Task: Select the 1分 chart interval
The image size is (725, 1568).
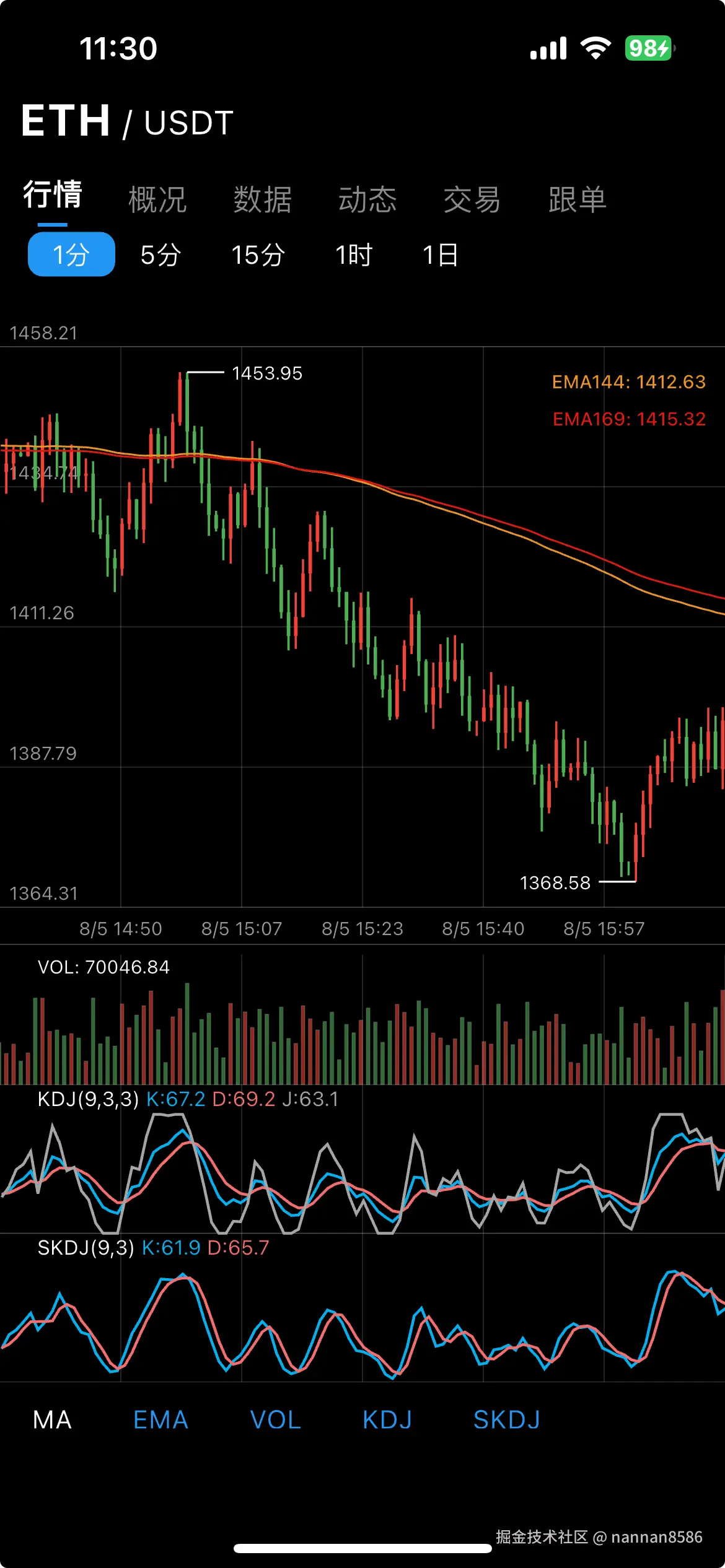Action: [x=71, y=255]
